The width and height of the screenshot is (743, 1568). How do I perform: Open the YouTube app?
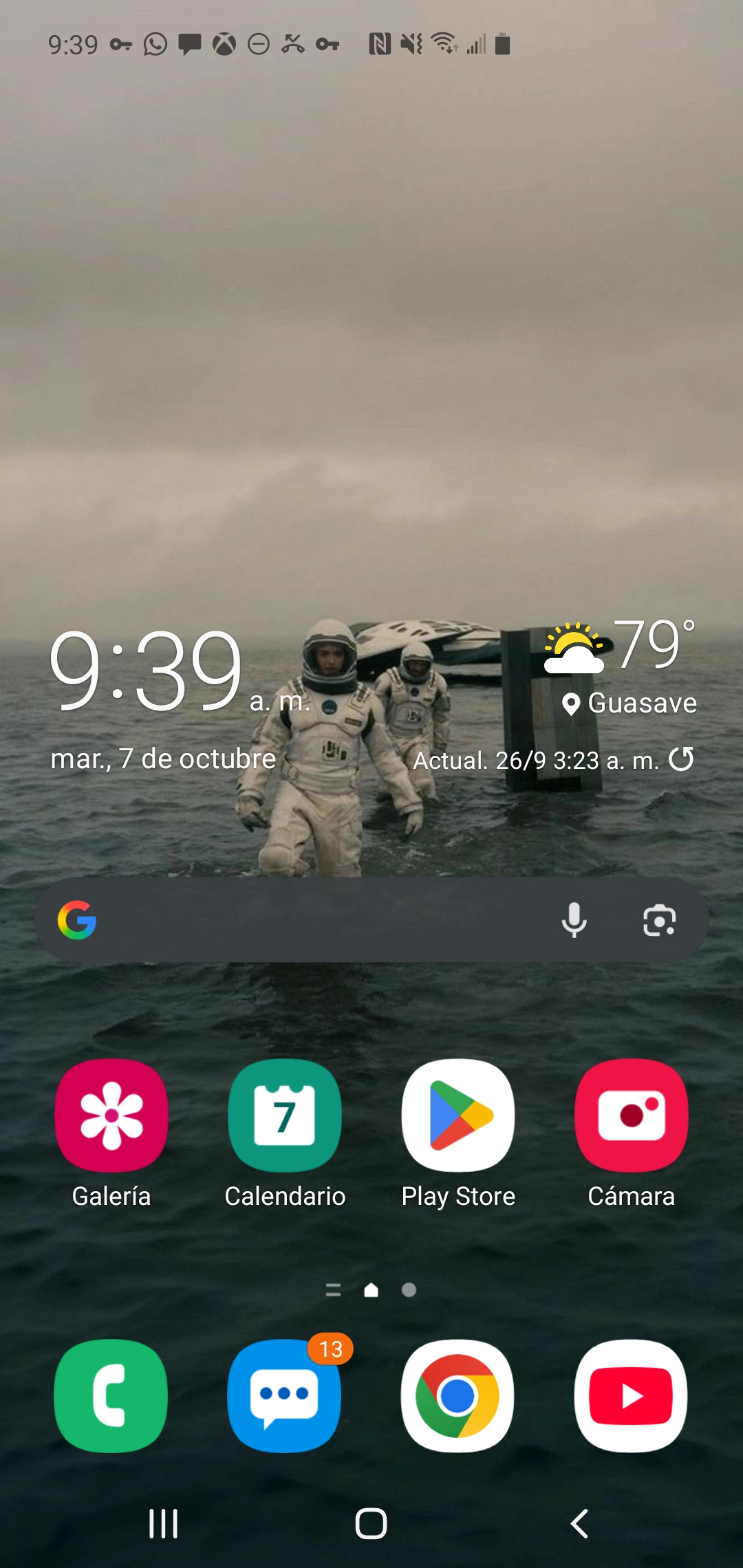[x=632, y=1395]
